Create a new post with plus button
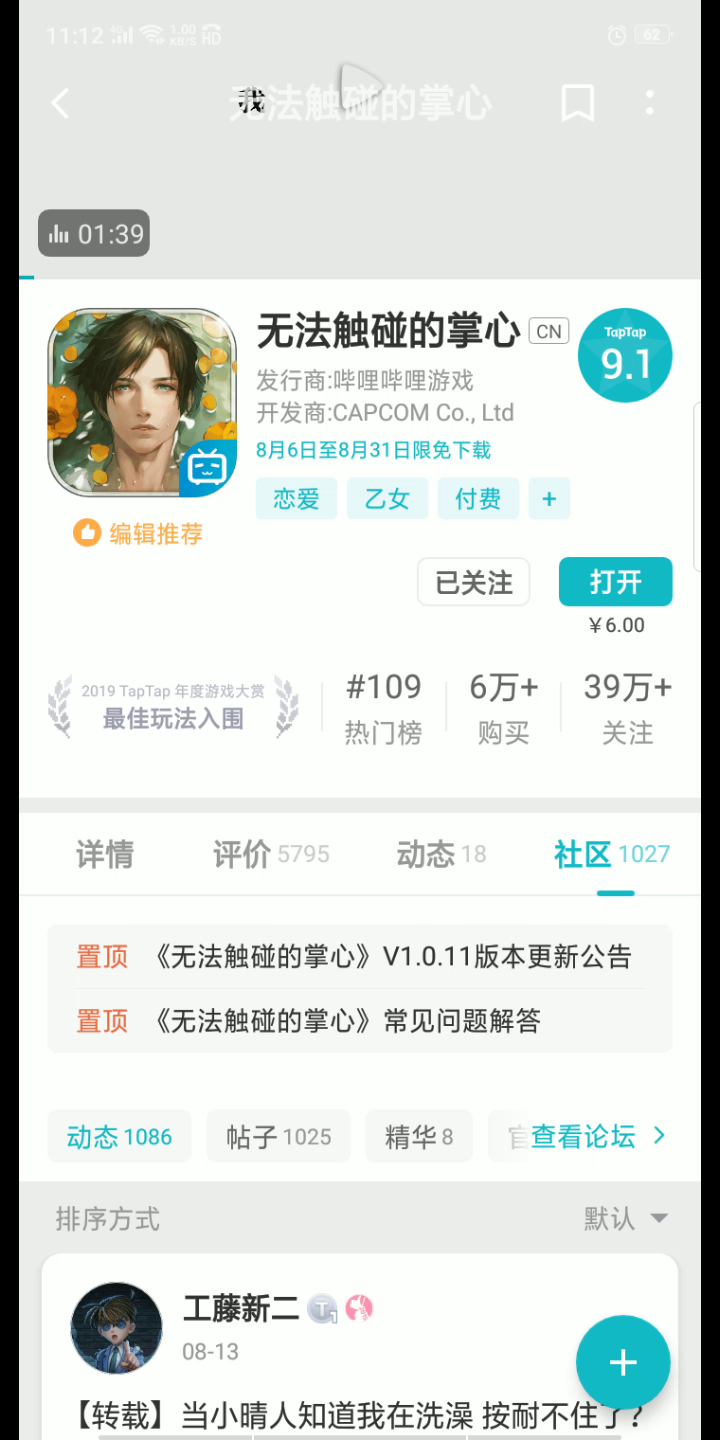 point(623,1362)
